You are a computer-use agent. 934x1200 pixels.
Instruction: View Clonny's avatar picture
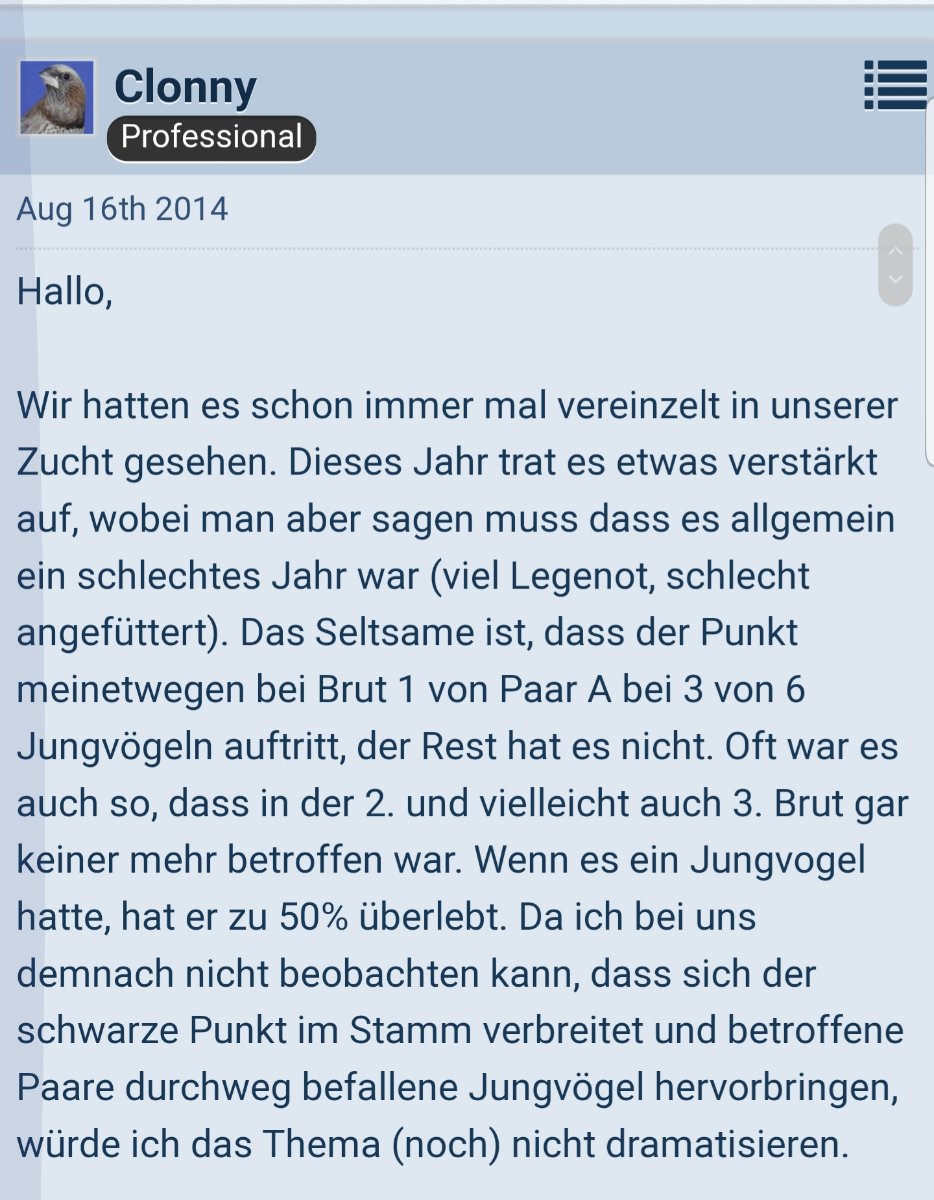[57, 97]
